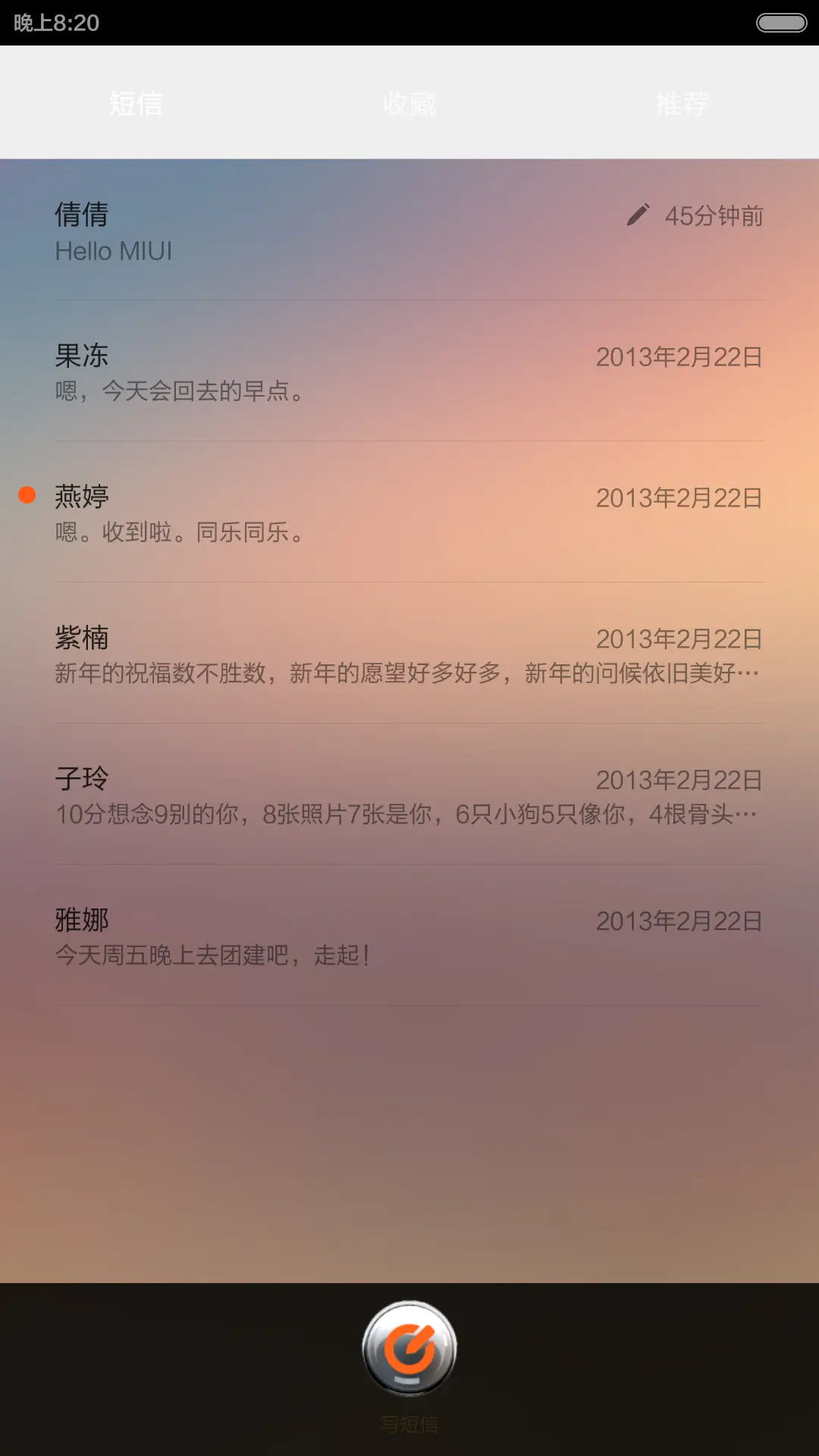Image resolution: width=819 pixels, height=1456 pixels.
Task: Open the conversation with 倩倩
Action: 303,231
